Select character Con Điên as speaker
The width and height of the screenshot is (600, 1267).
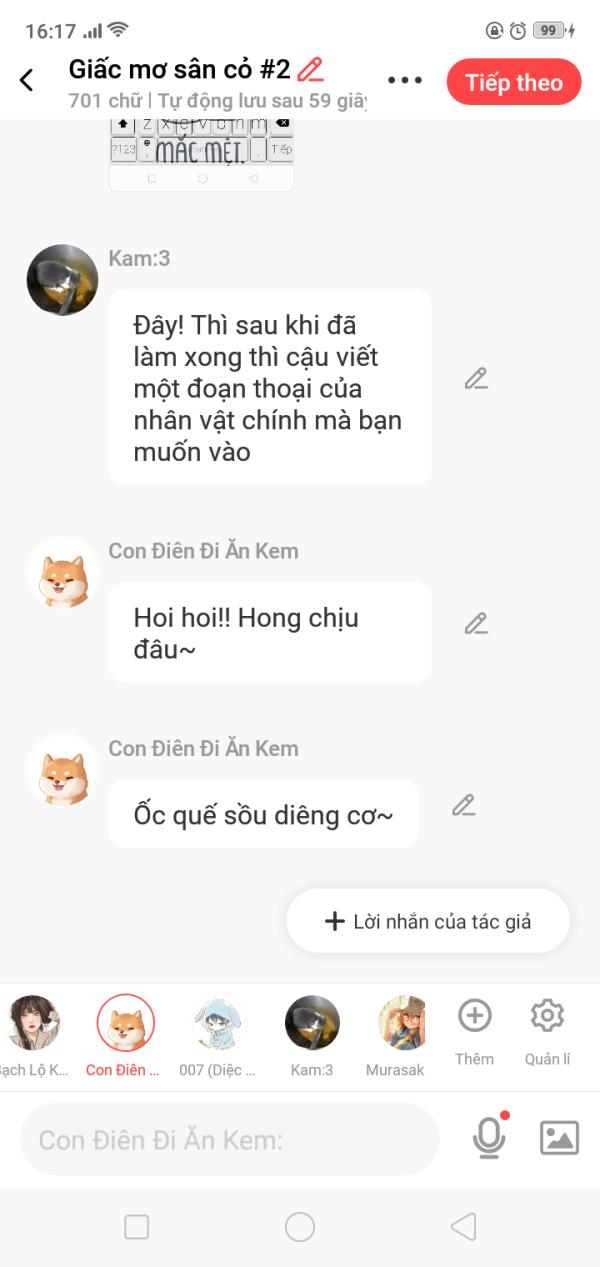(125, 1024)
